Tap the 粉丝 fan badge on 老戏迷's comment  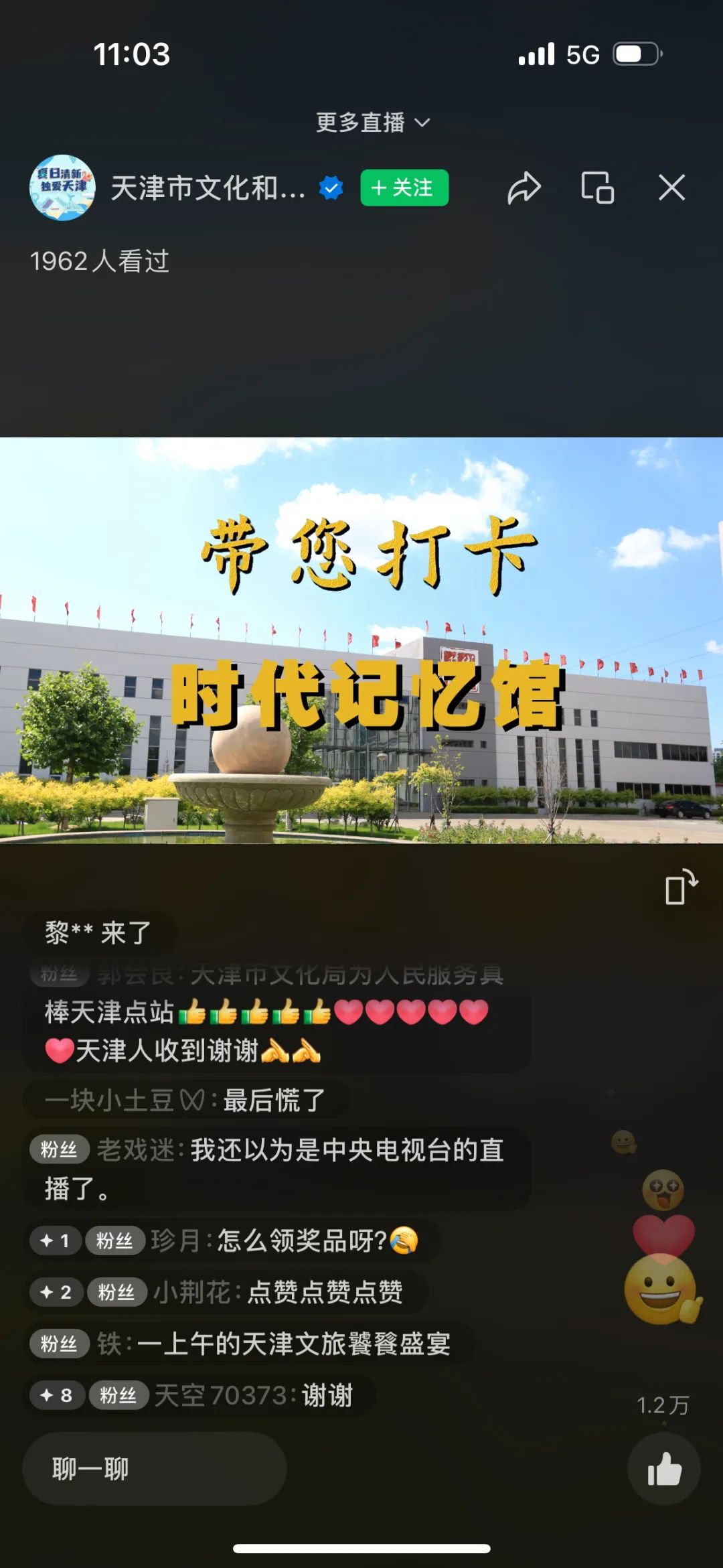58,1150
